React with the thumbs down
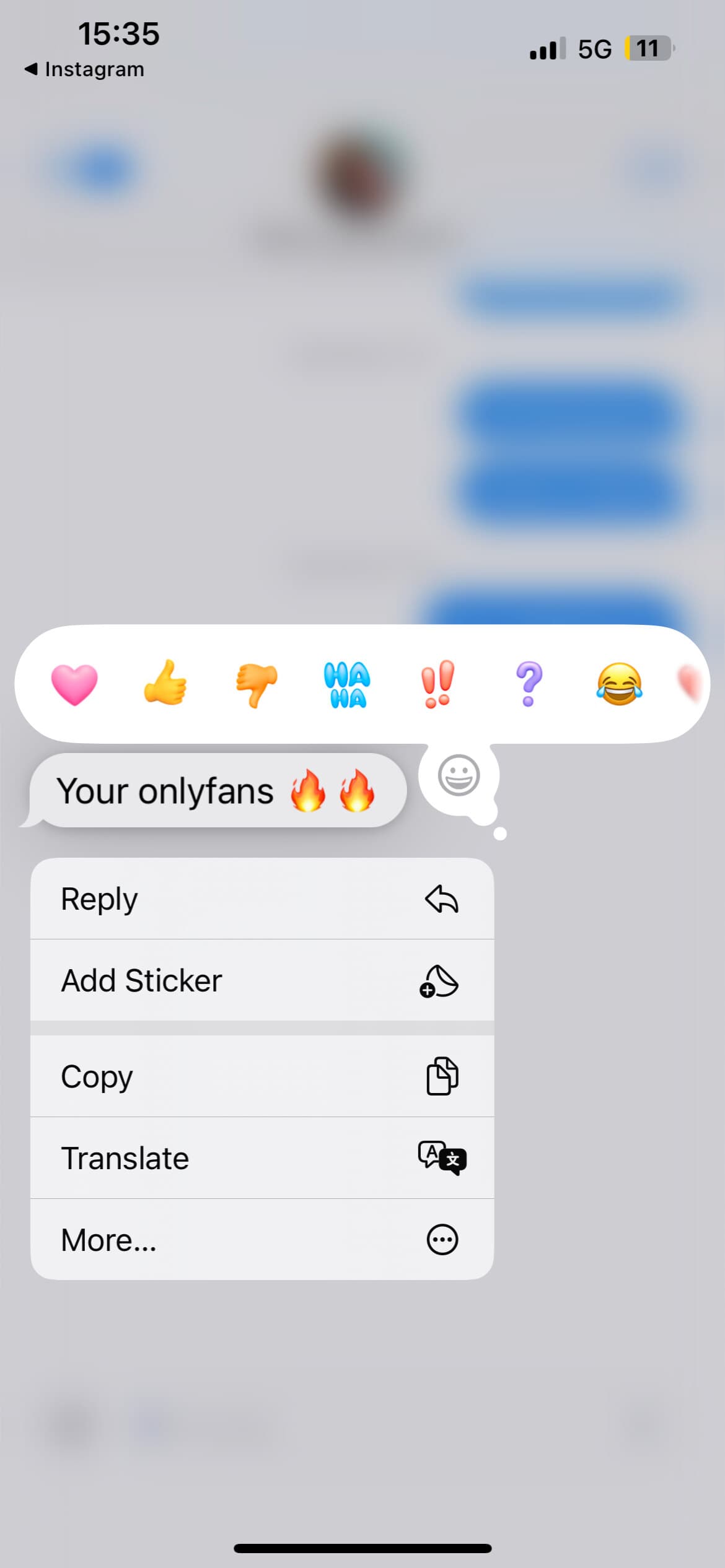The height and width of the screenshot is (1568, 725). pyautogui.click(x=256, y=684)
